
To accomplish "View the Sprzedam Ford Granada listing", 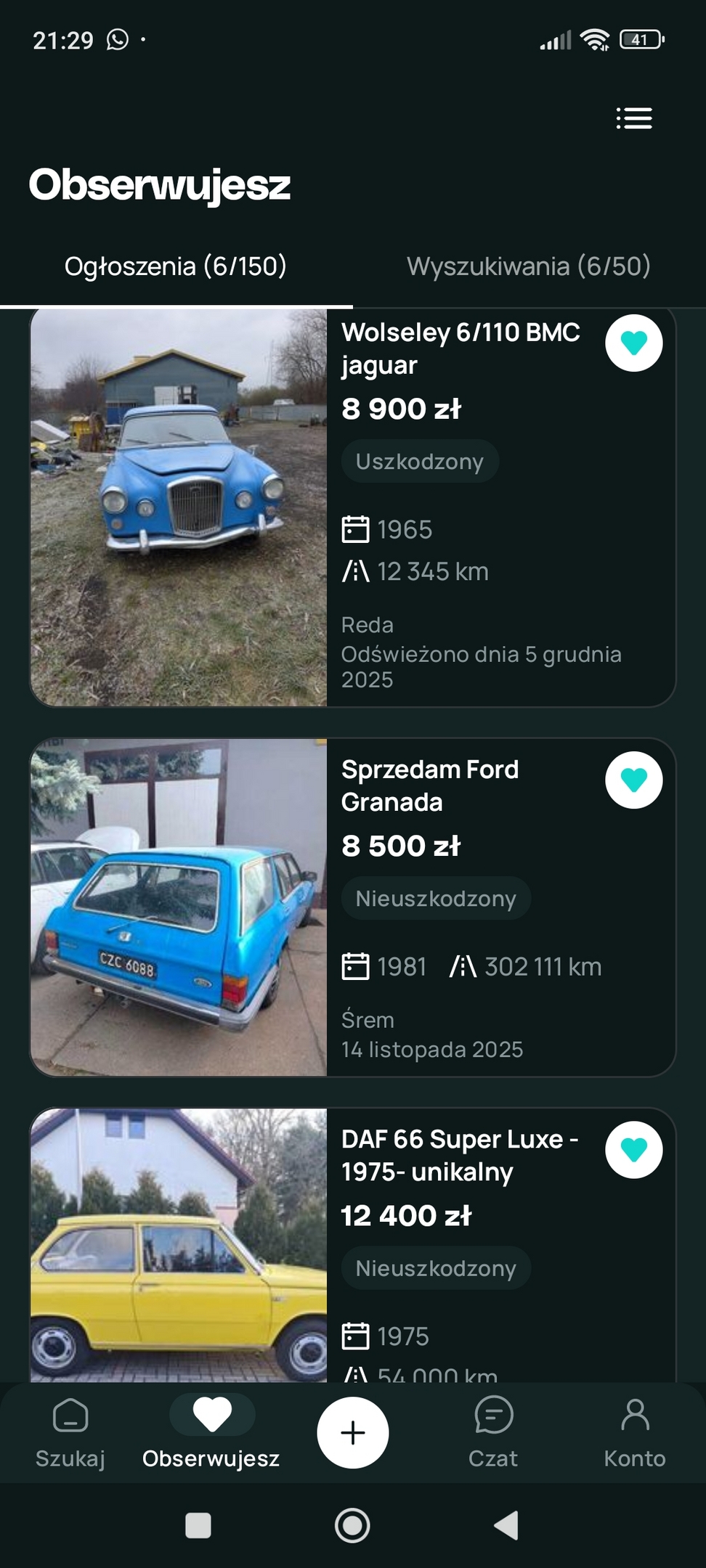I will (430, 785).
